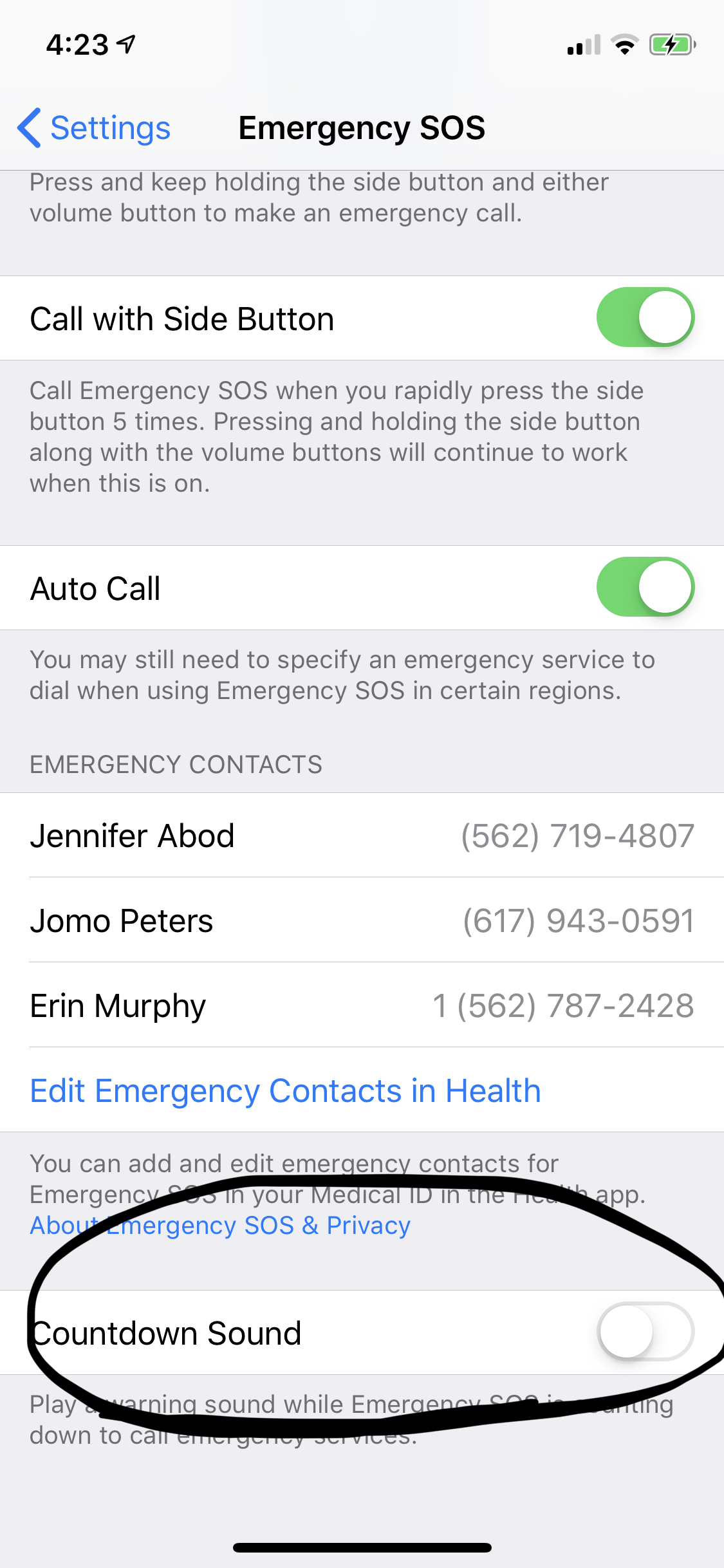
Task: Turn off Call with Side Button
Action: [645, 317]
